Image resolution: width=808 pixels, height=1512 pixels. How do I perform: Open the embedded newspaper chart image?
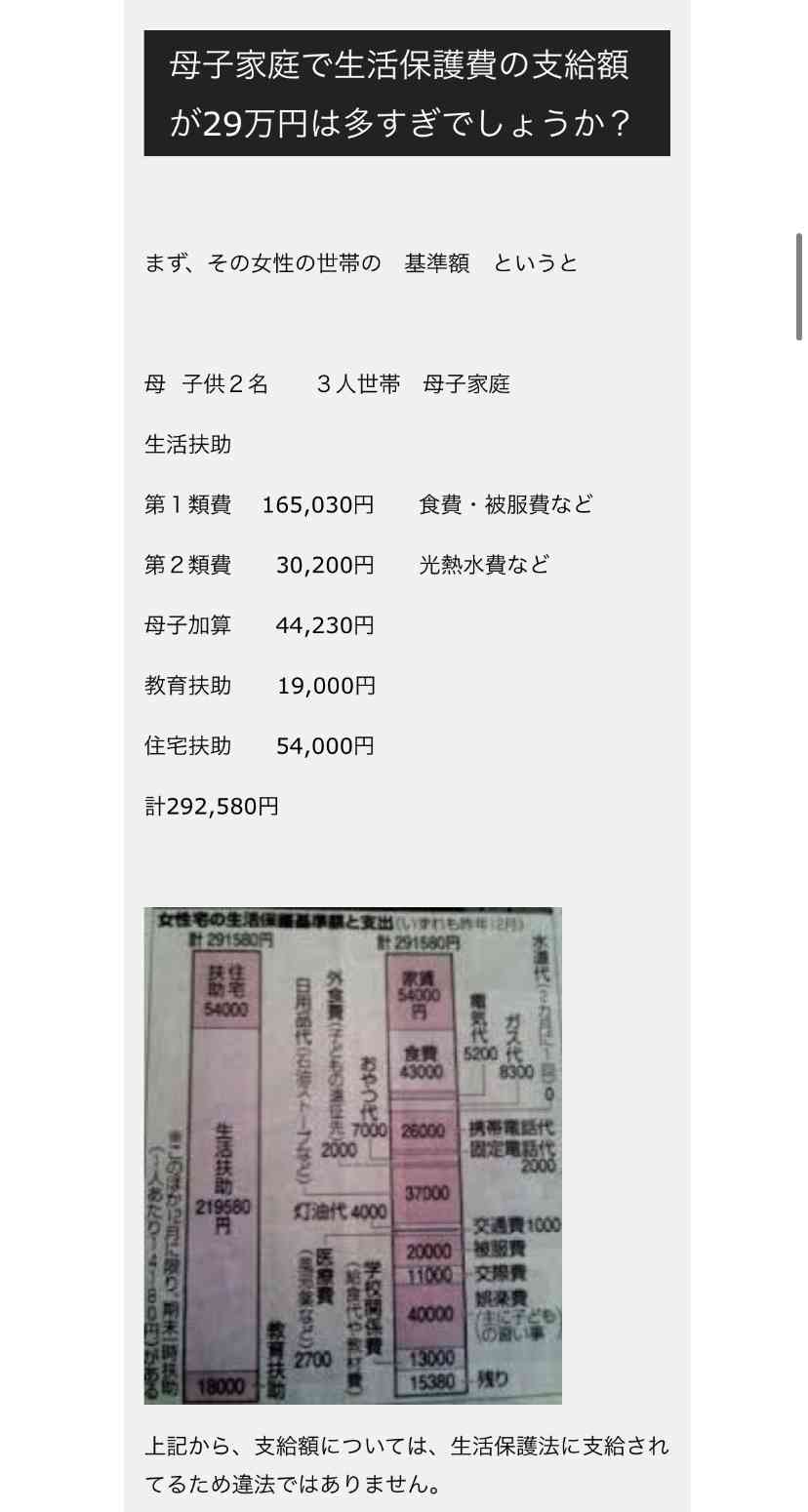coord(352,1155)
